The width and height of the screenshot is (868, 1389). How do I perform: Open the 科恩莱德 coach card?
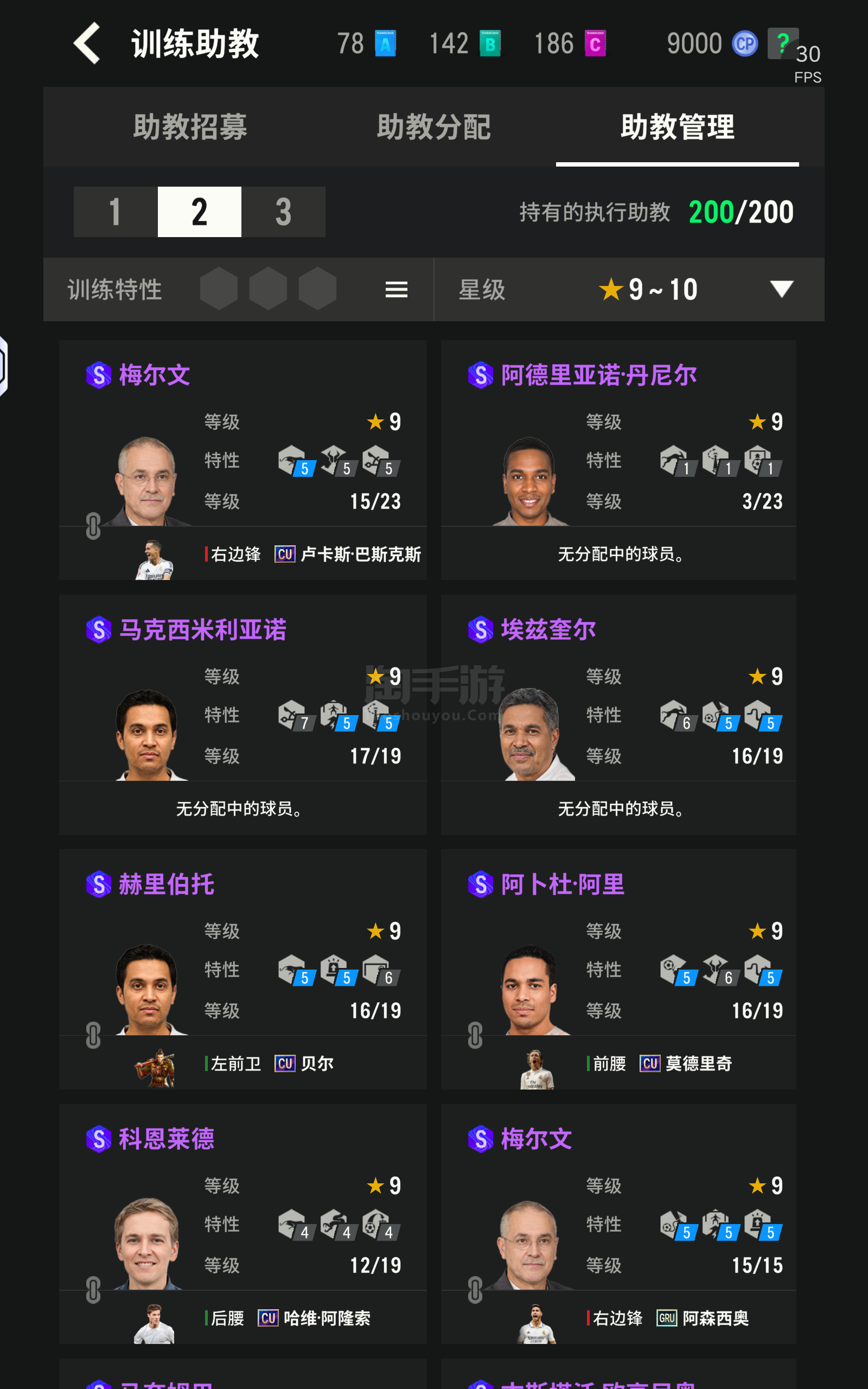[x=243, y=1222]
